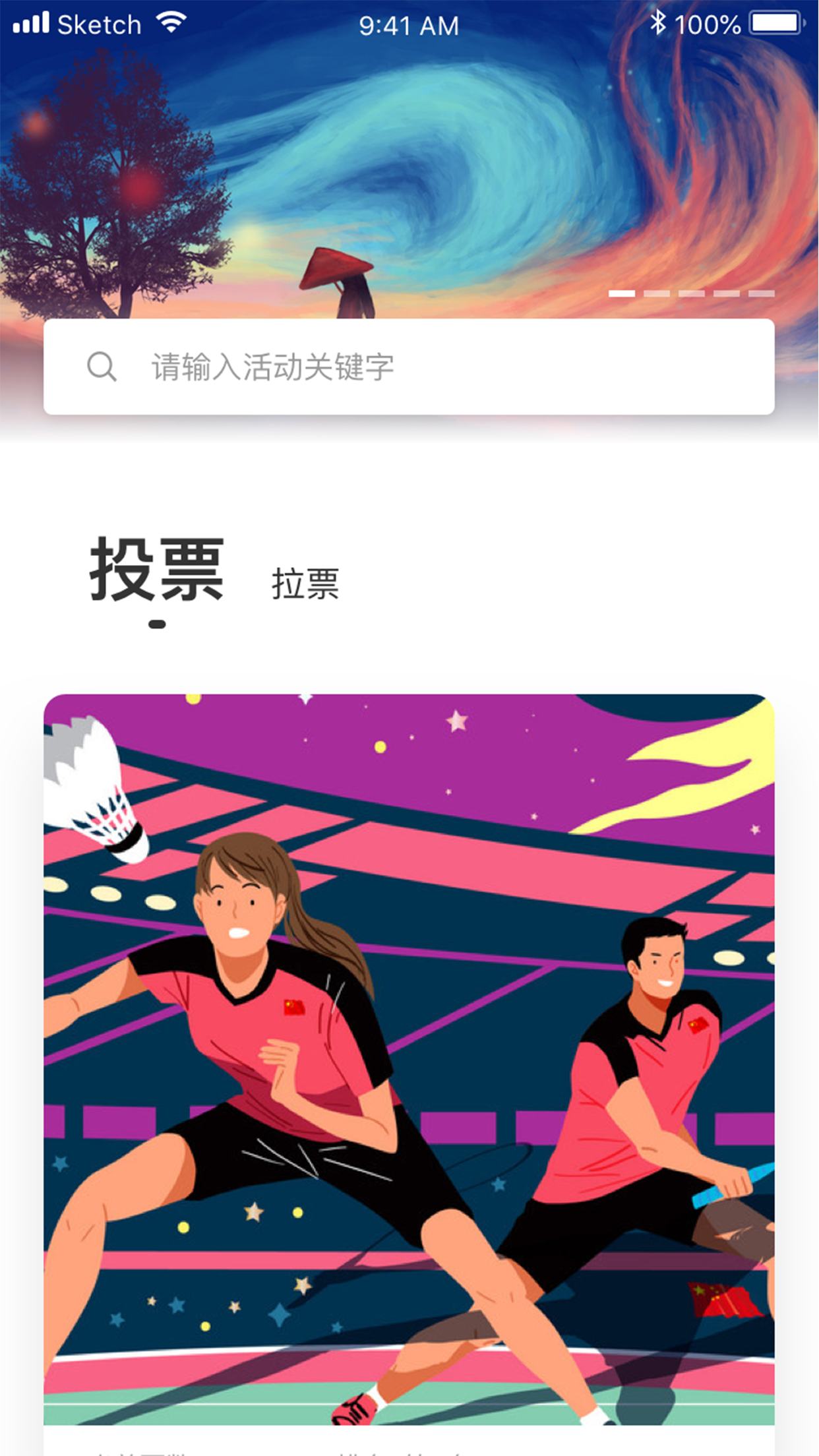Tap the banner page indicator dashes
The image size is (819, 1456).
point(691,293)
